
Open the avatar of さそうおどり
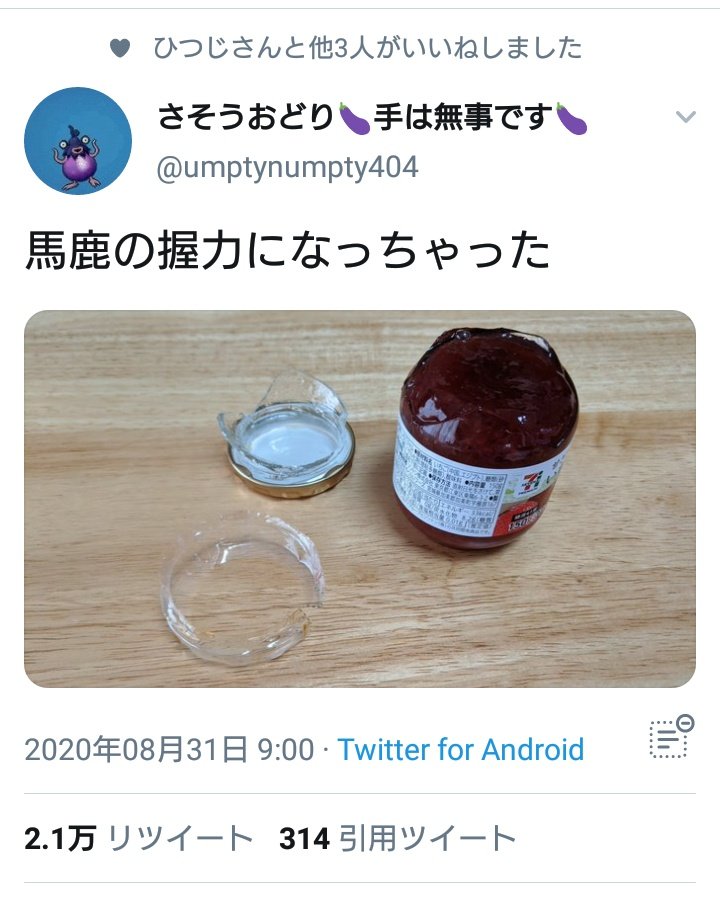[78, 140]
